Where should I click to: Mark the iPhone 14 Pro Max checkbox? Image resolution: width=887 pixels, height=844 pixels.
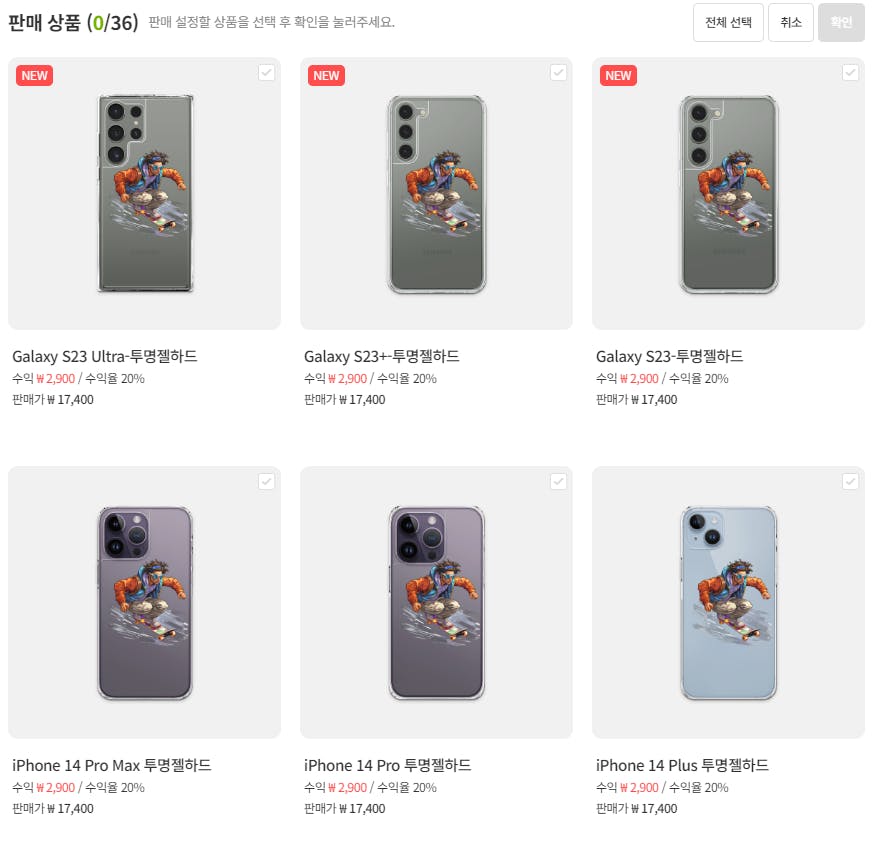266,481
